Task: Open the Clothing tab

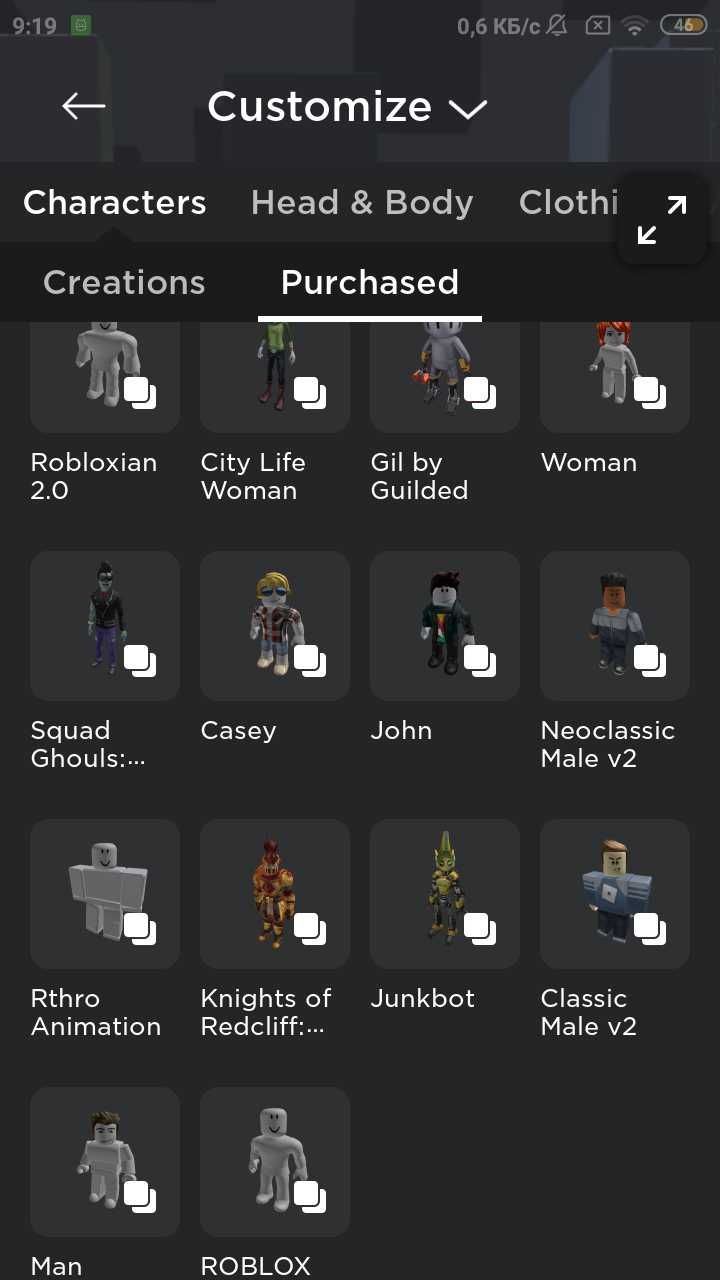Action: (567, 203)
